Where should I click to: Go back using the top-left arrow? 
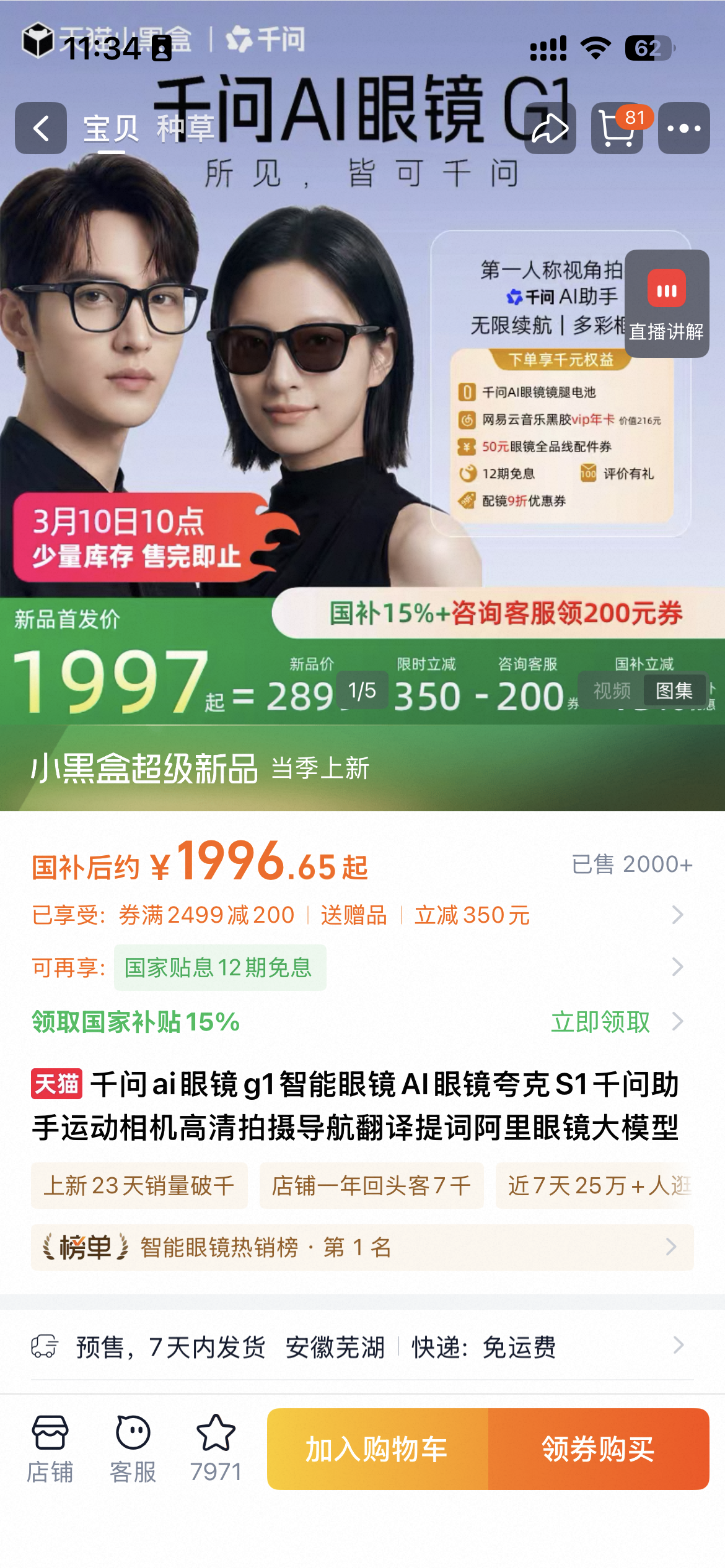tap(41, 128)
